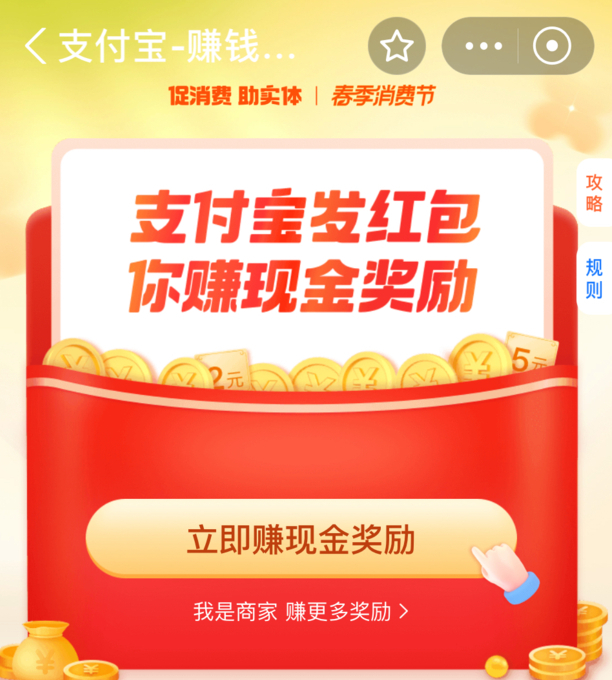Open the 攻略 side tab
This screenshot has width=612, height=680.
594,193
